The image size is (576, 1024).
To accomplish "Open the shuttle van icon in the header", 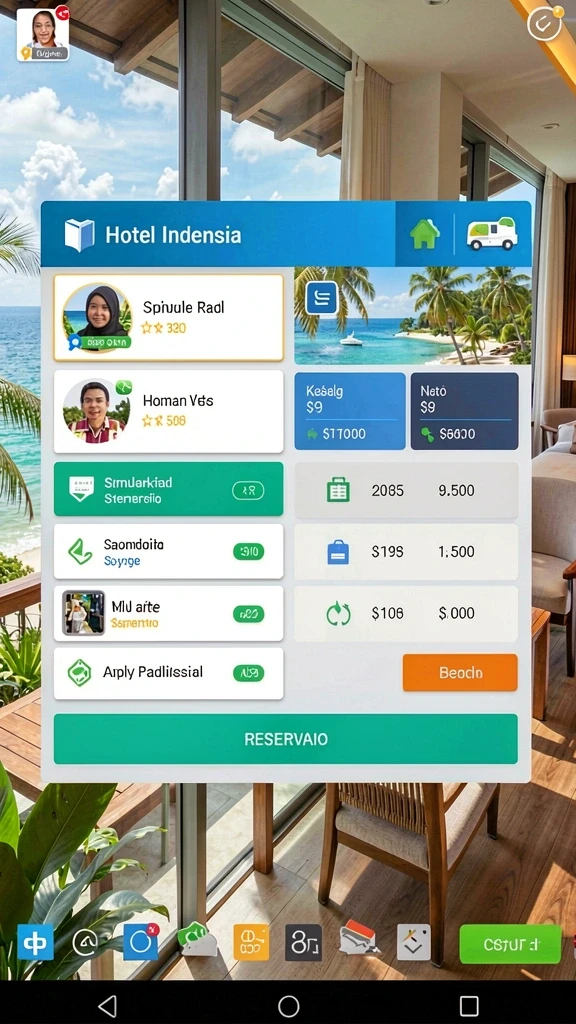I will tap(492, 234).
